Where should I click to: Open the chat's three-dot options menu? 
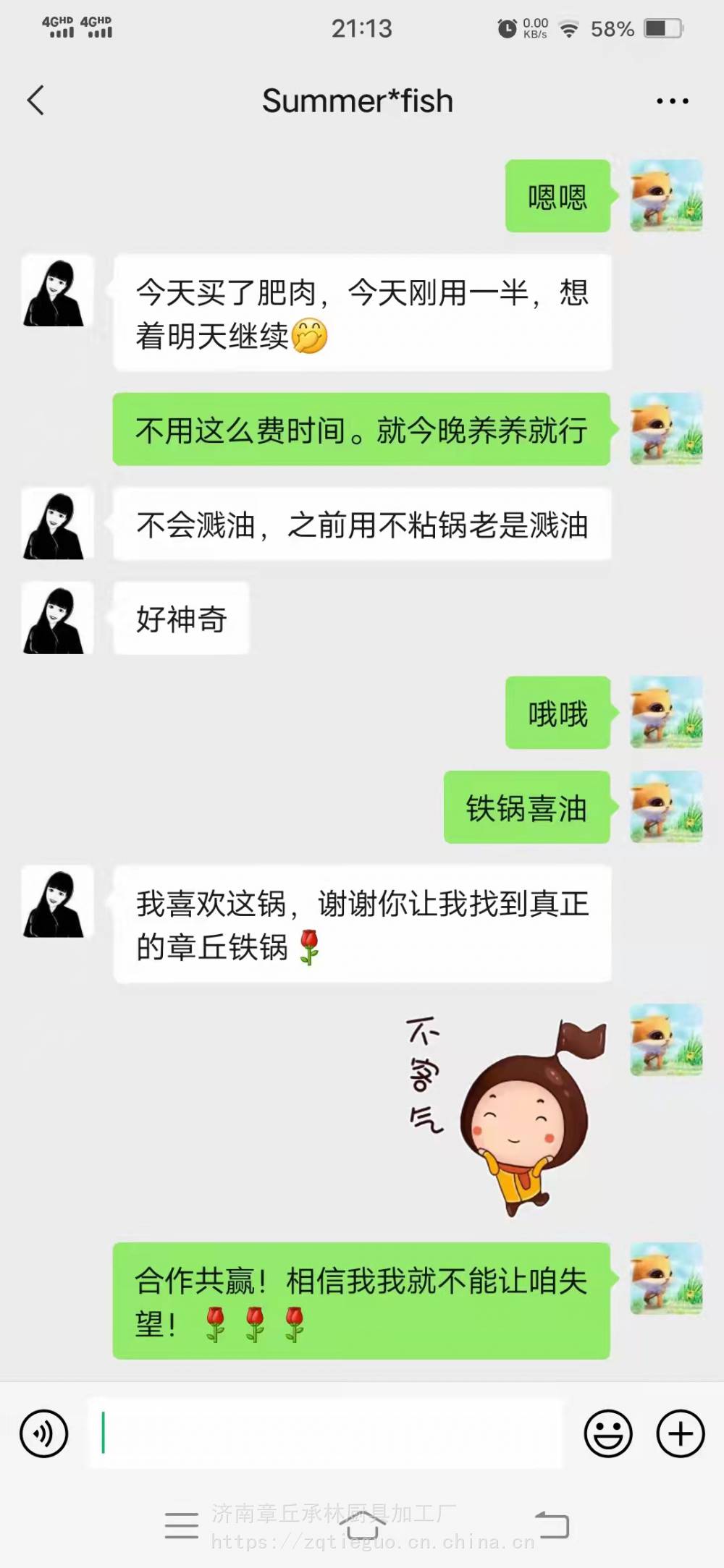(672, 101)
